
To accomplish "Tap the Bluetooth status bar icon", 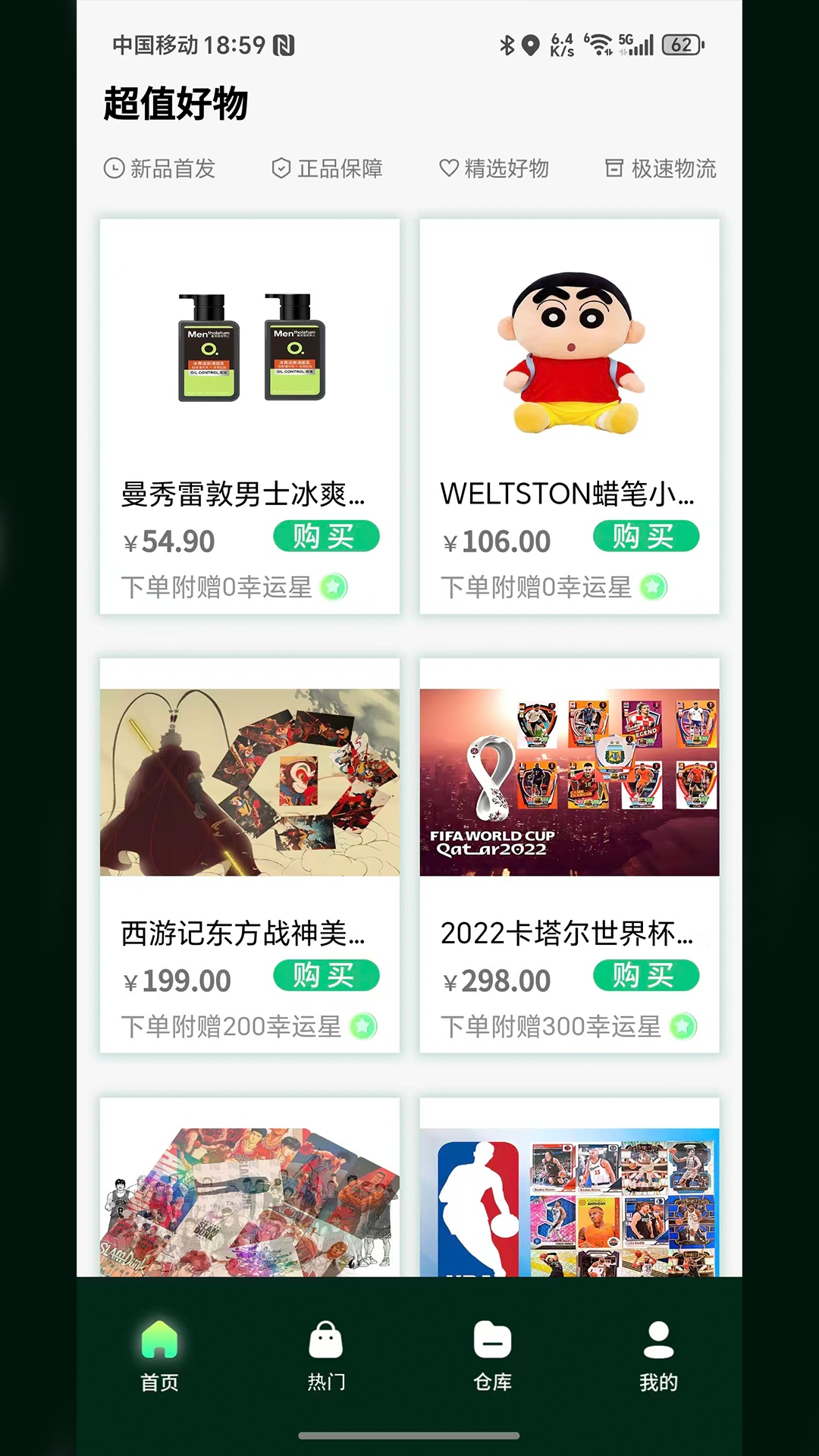I will click(x=507, y=45).
